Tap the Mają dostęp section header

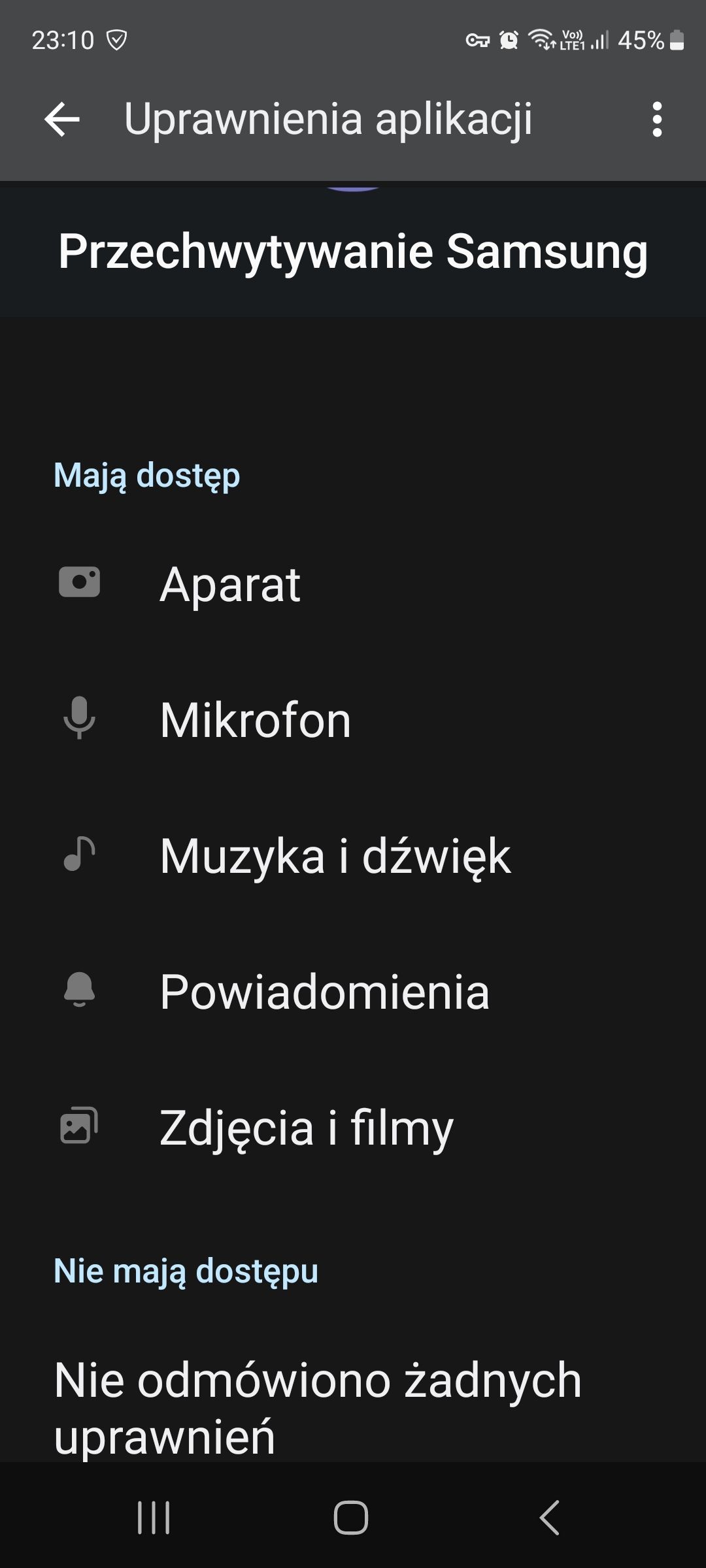pos(147,476)
